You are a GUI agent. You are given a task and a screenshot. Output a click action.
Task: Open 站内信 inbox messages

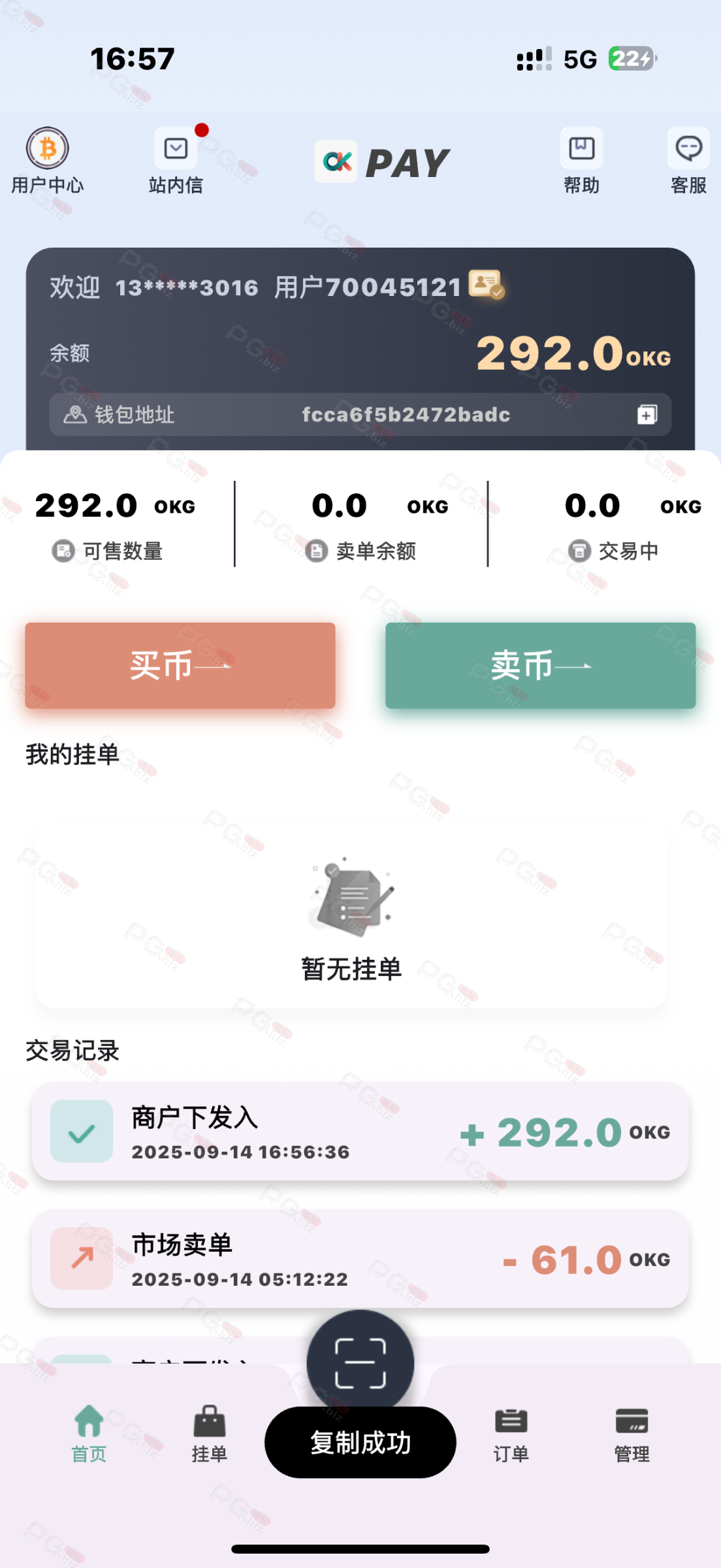tap(176, 161)
